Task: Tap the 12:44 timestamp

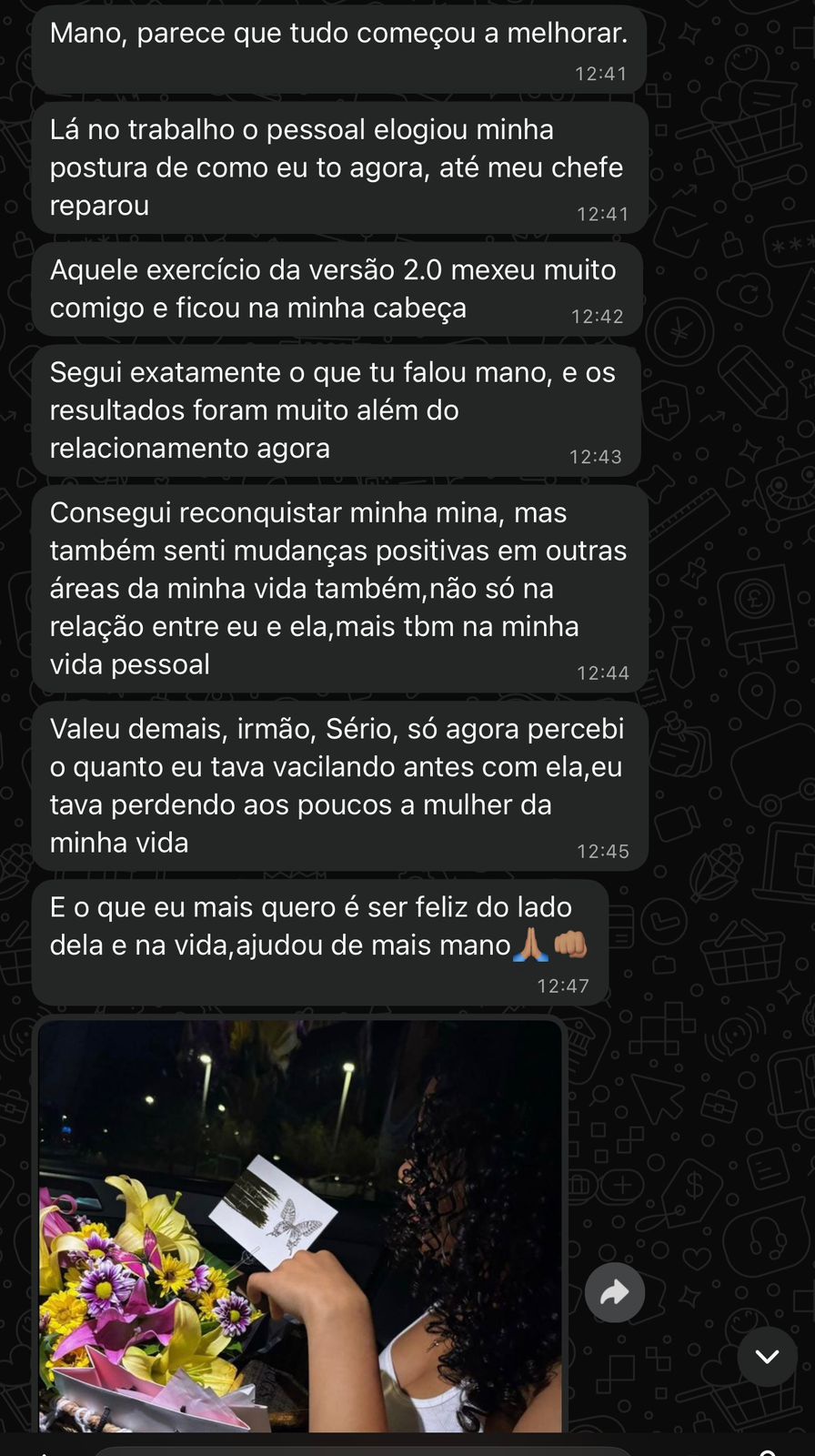Action: pos(605,672)
